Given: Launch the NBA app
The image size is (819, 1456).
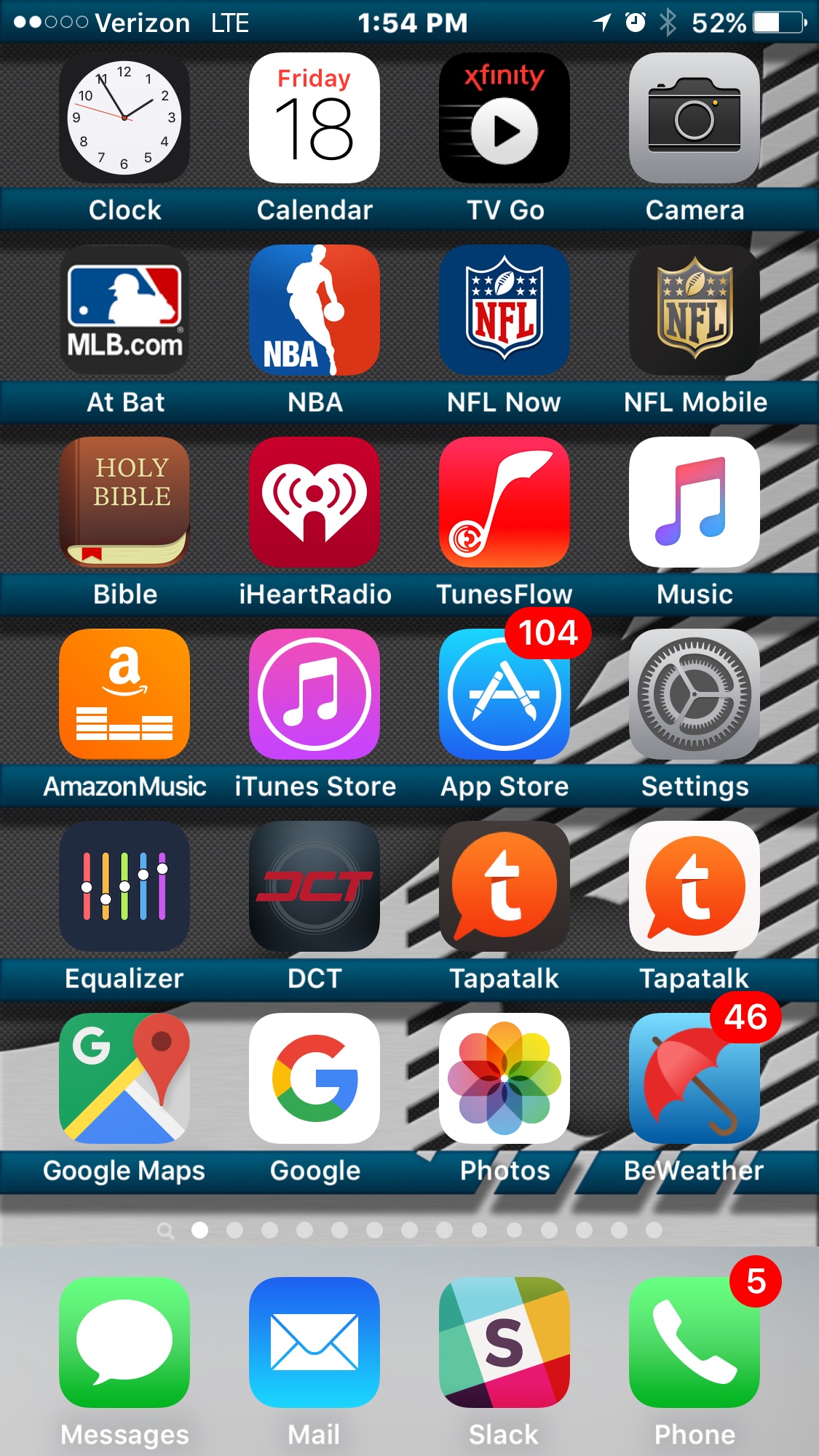Looking at the screenshot, I should tap(314, 310).
